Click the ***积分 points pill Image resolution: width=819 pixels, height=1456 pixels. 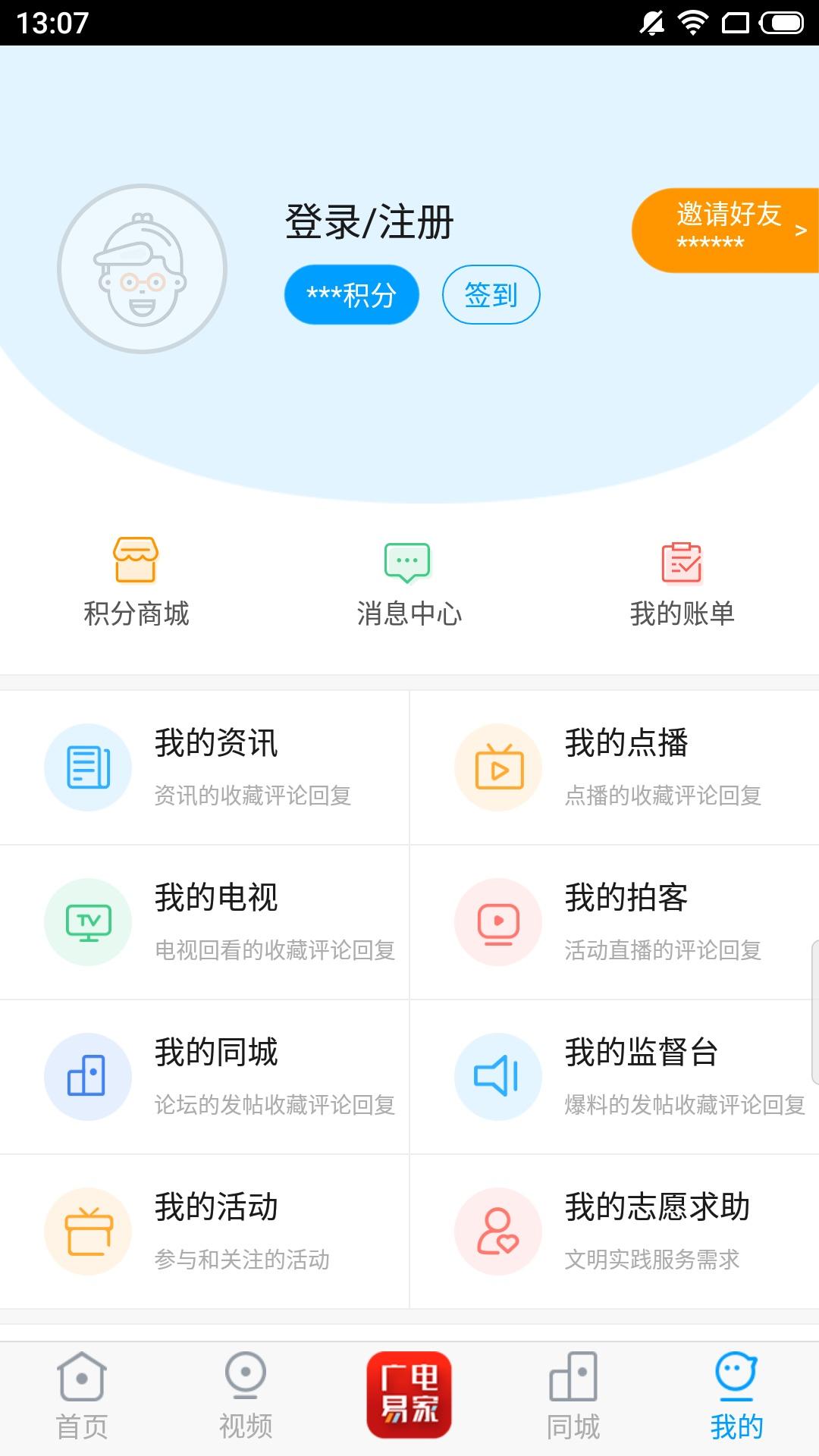(351, 295)
